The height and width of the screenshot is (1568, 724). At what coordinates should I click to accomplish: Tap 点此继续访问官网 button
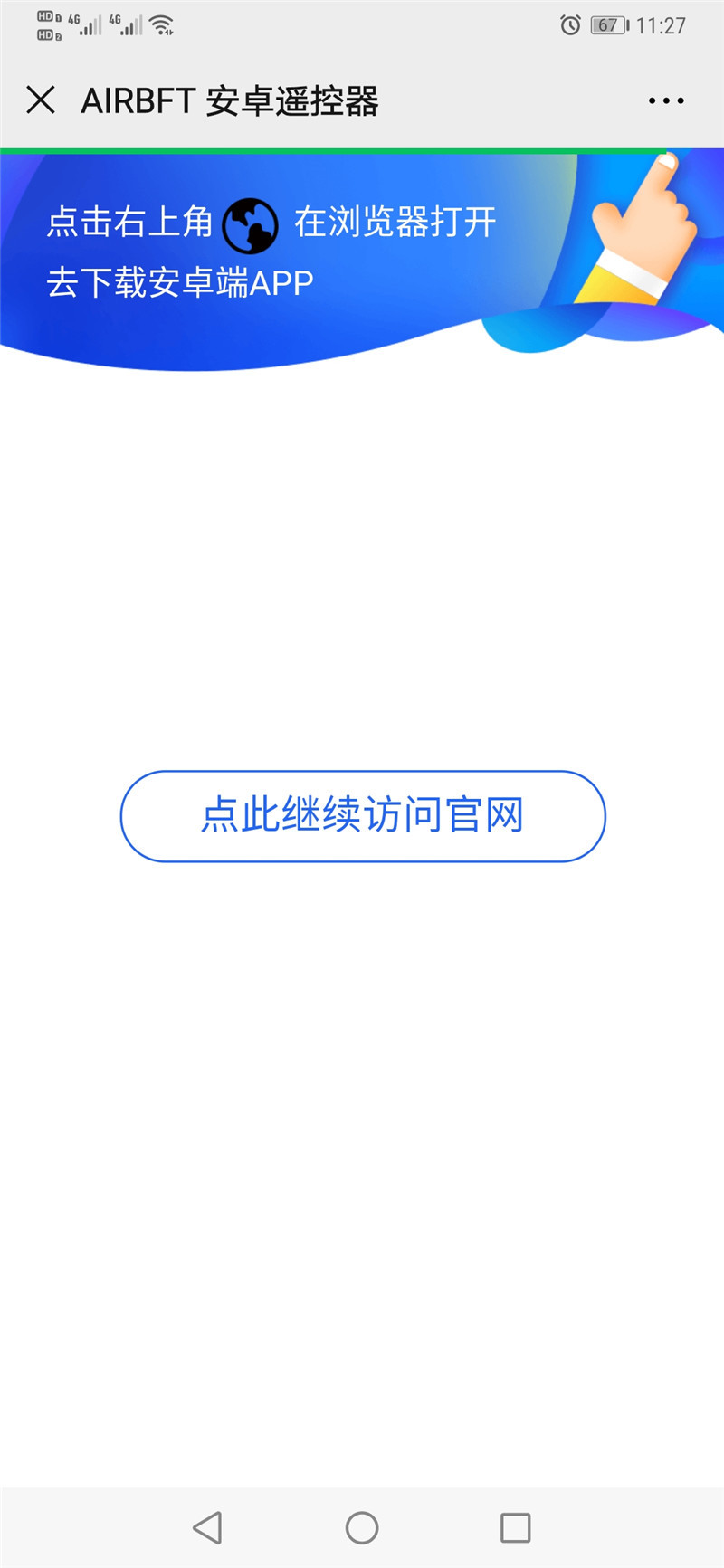pos(363,816)
